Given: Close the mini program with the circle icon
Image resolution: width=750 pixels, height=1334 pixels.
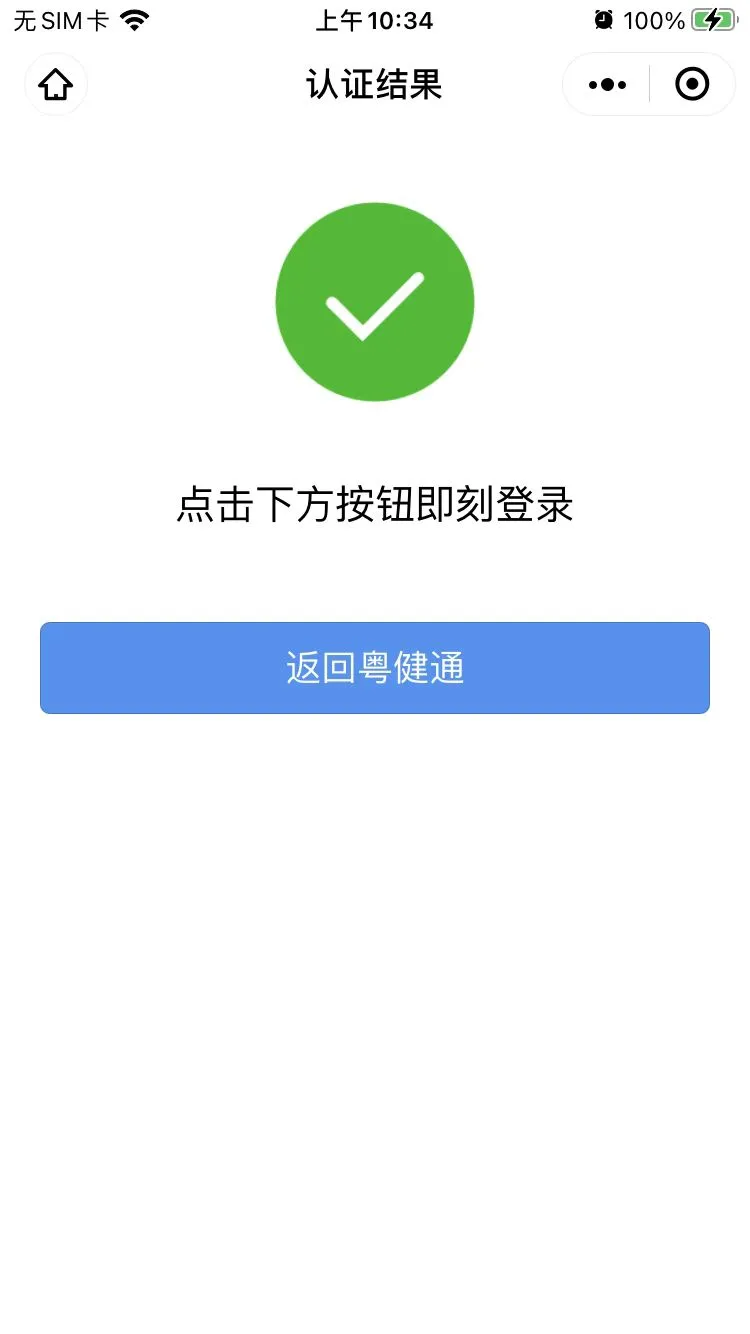Looking at the screenshot, I should [x=692, y=85].
